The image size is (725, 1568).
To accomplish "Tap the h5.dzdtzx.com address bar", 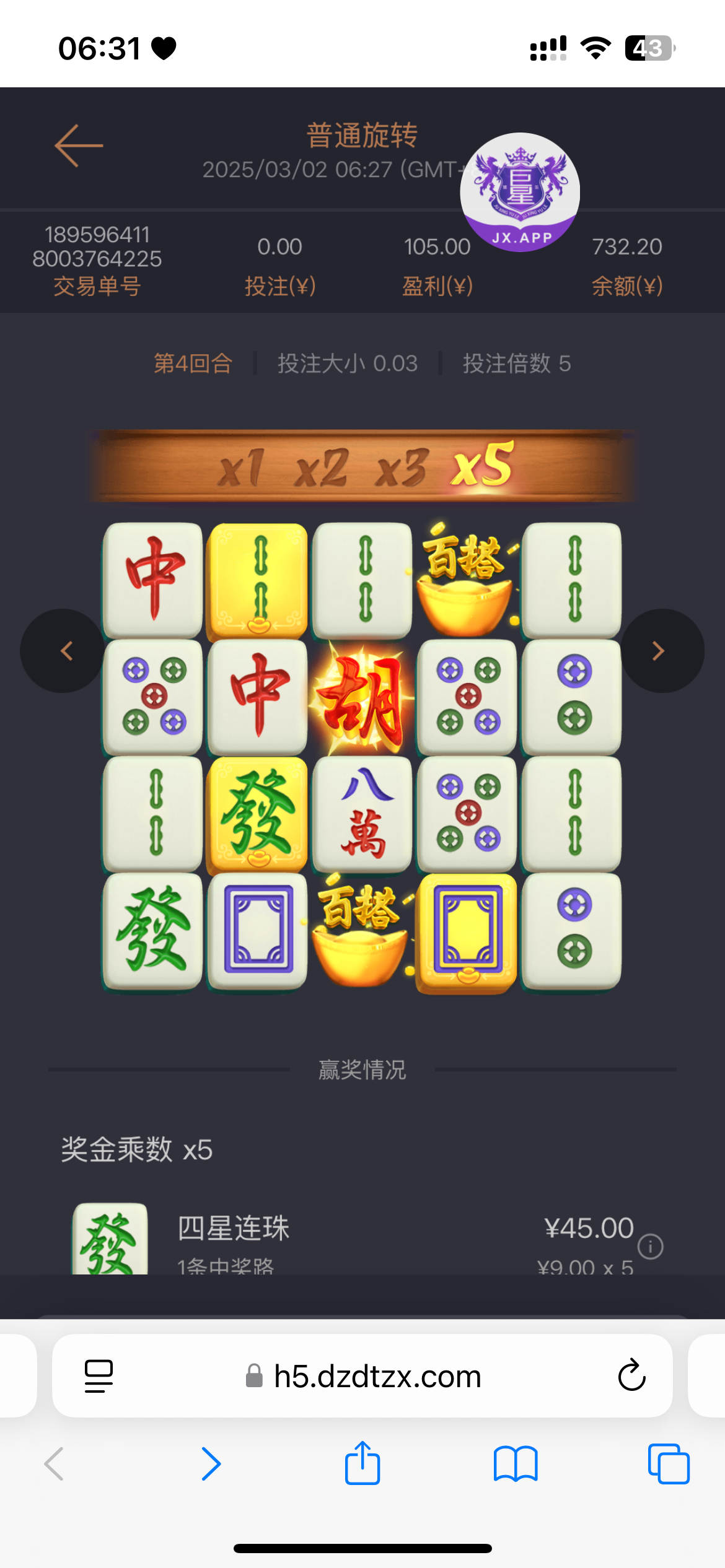I will (377, 1377).
